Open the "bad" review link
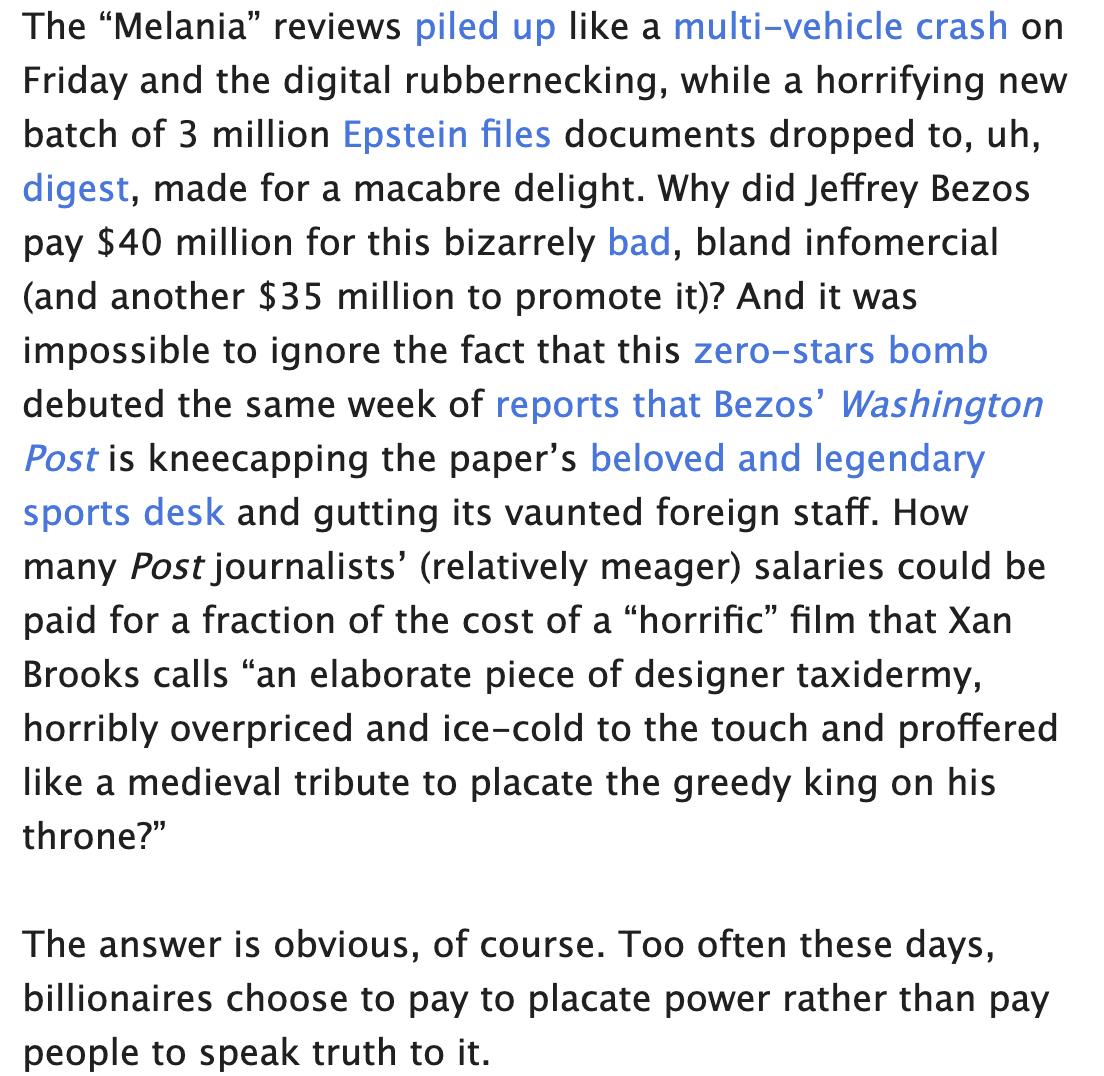 tap(638, 242)
